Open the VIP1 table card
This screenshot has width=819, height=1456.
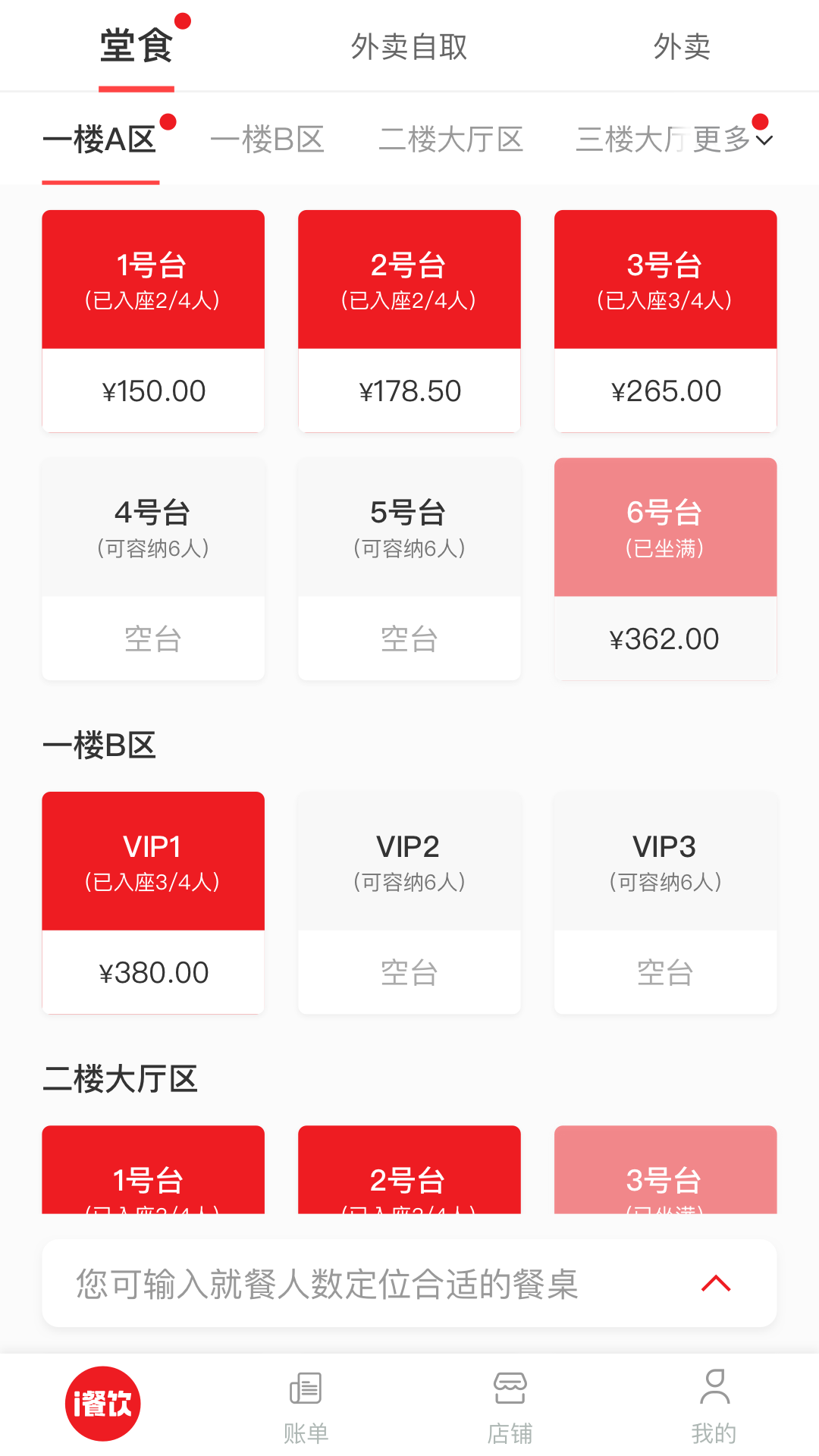tap(153, 902)
